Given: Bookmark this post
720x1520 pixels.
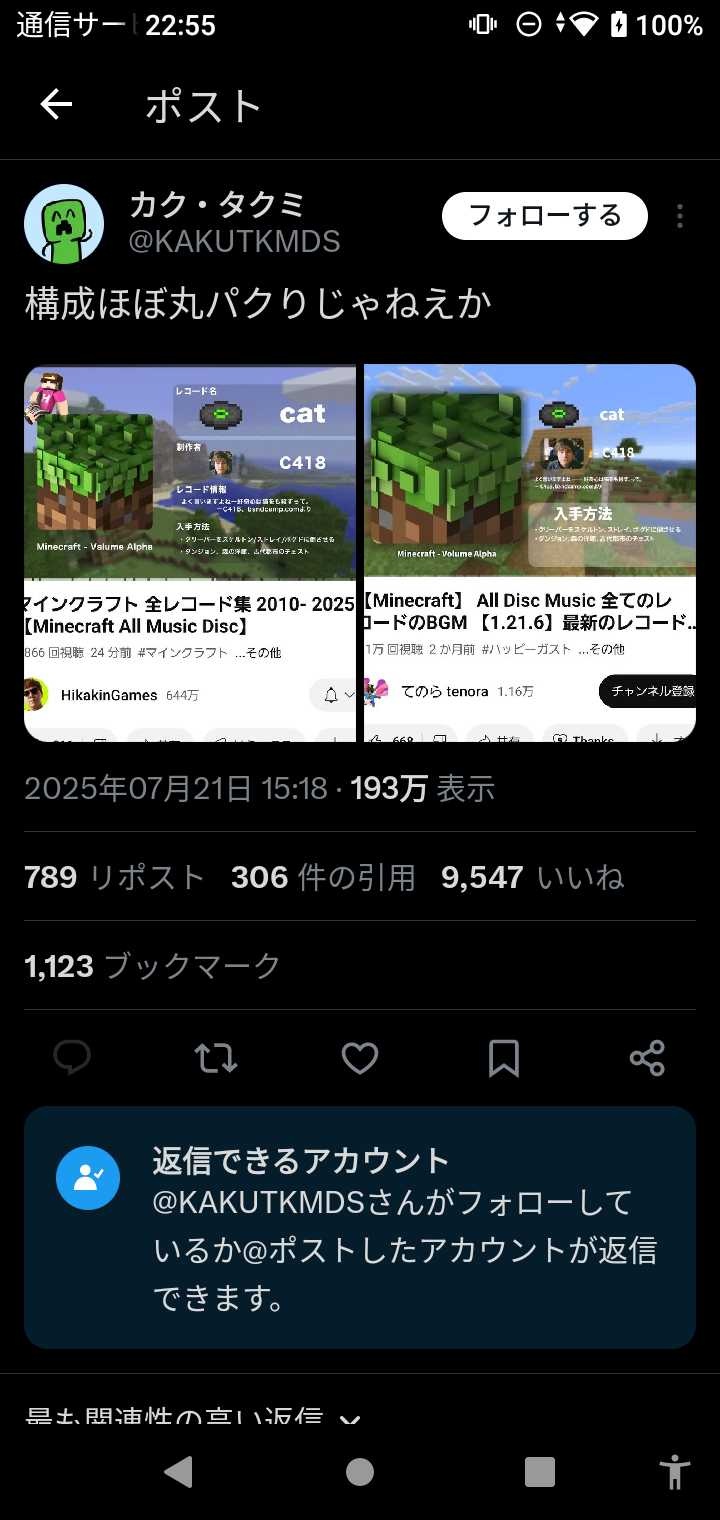Looking at the screenshot, I should point(504,1058).
